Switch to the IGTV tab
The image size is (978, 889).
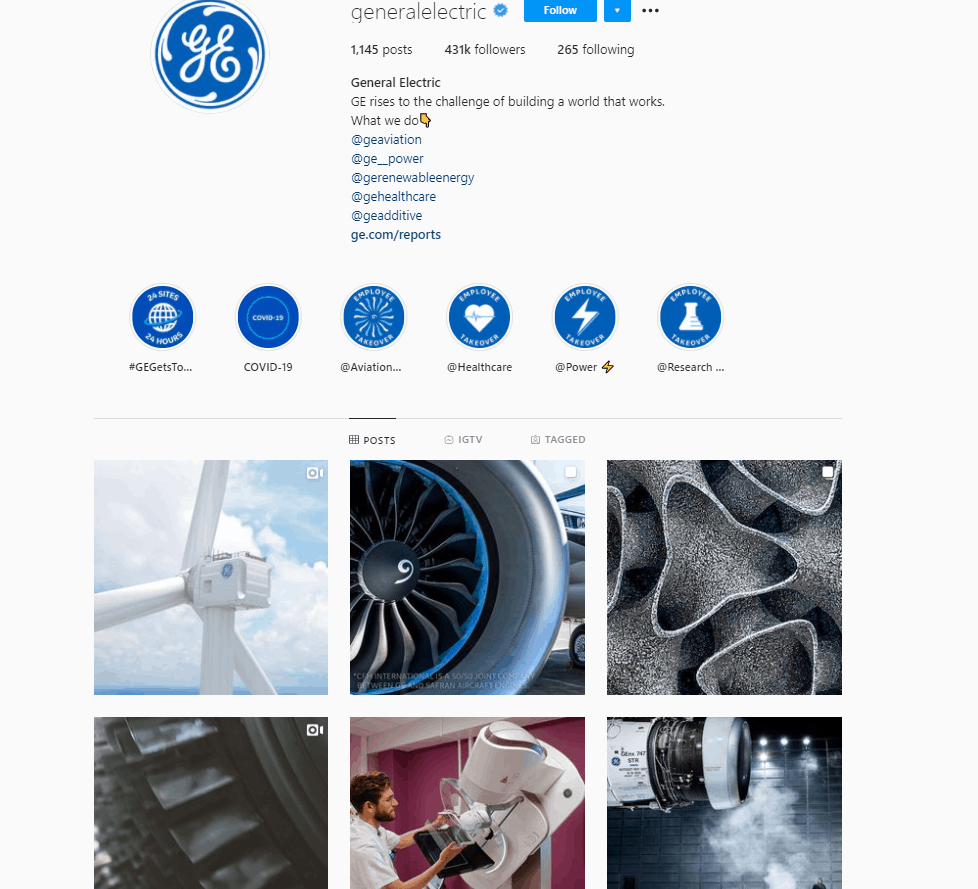pos(463,440)
